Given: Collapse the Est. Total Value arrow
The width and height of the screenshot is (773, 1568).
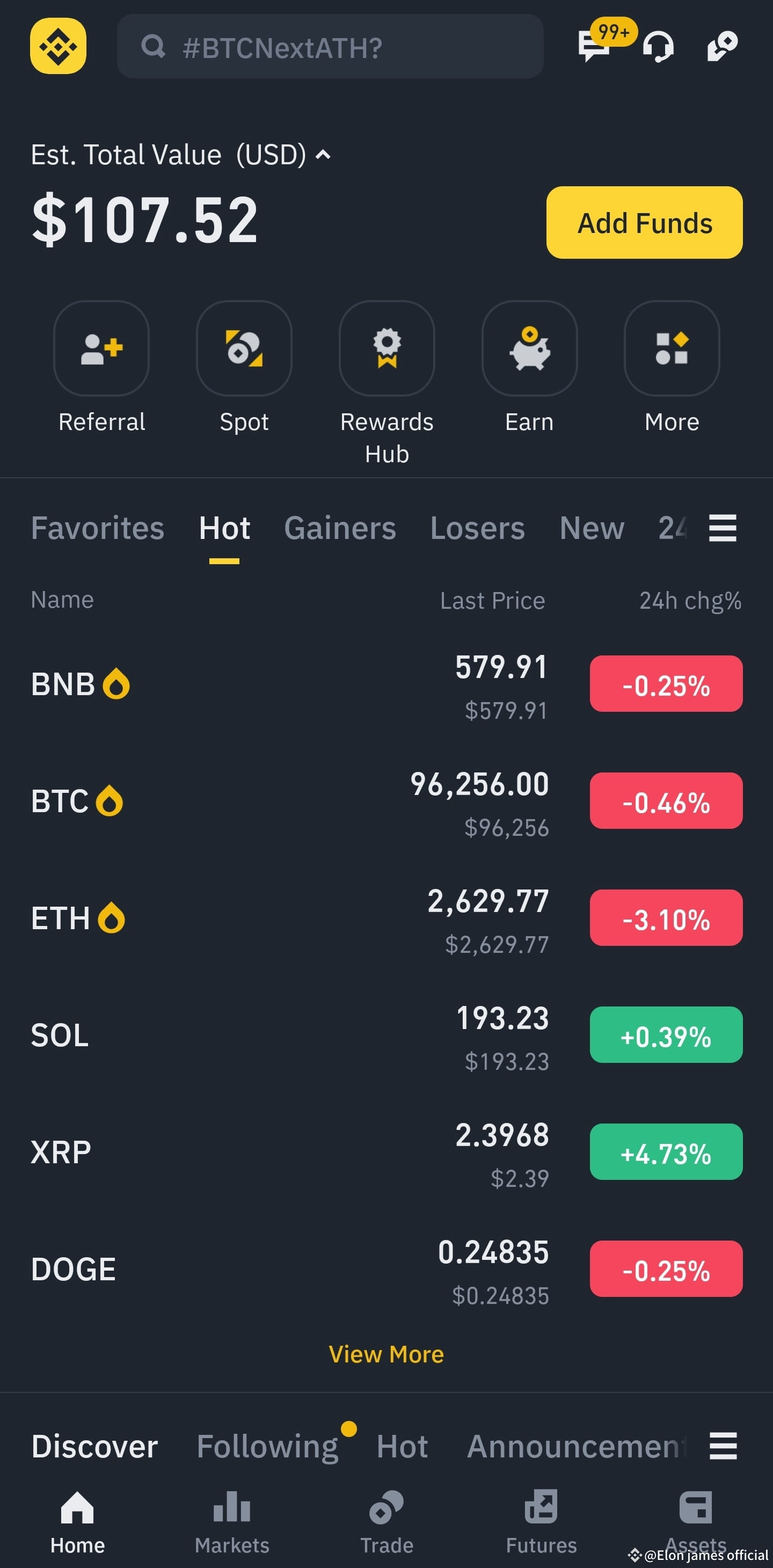Looking at the screenshot, I should tap(323, 155).
